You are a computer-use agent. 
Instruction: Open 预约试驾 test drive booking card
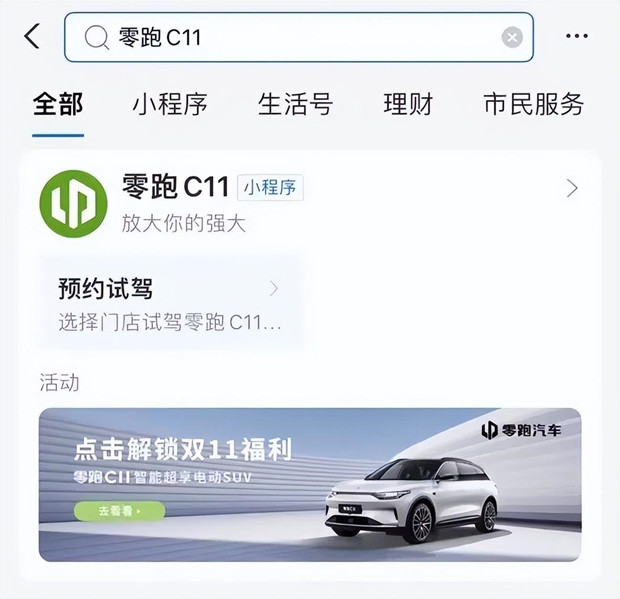tap(170, 305)
